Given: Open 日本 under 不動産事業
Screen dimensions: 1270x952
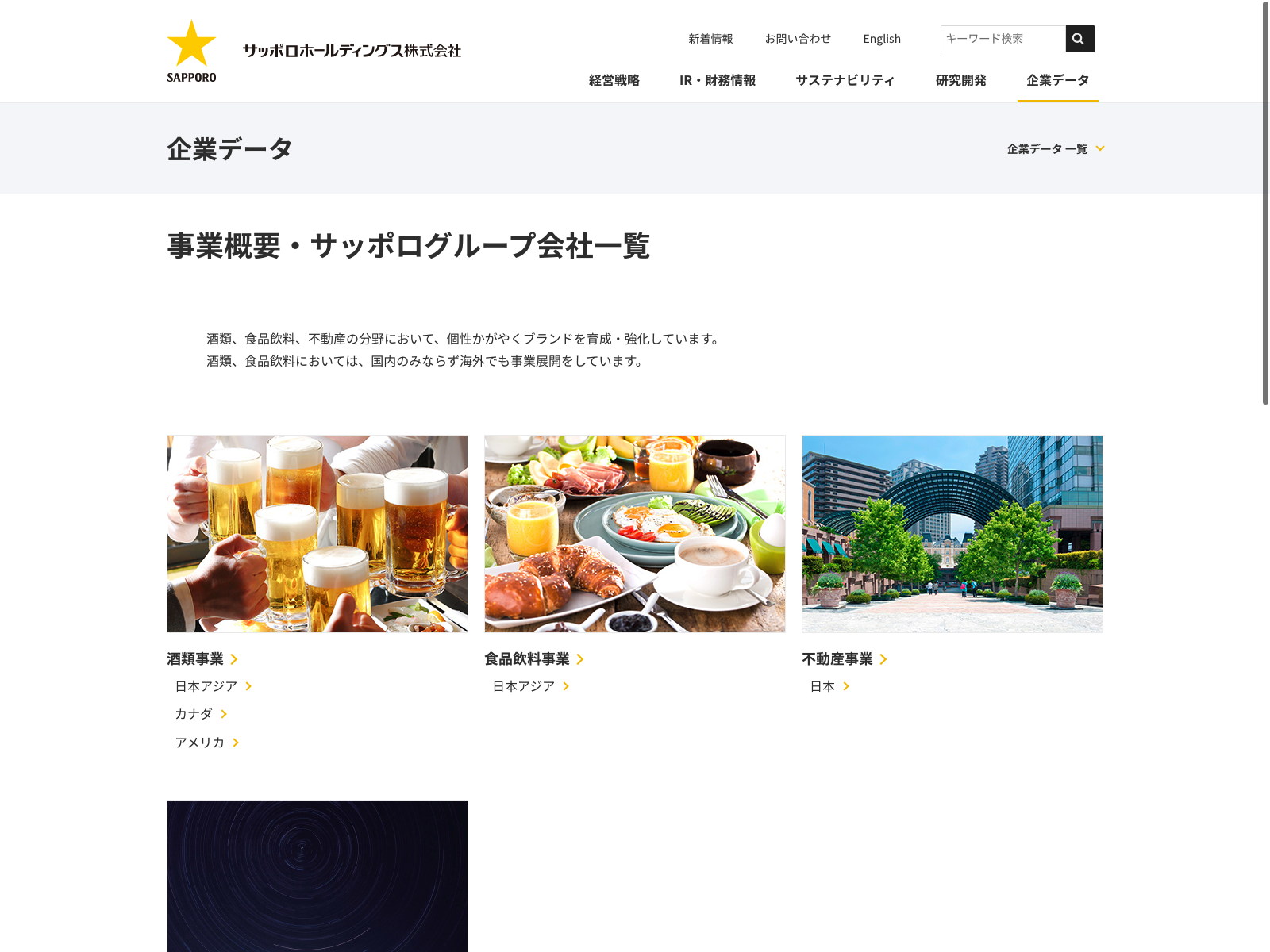Looking at the screenshot, I should tap(829, 686).
